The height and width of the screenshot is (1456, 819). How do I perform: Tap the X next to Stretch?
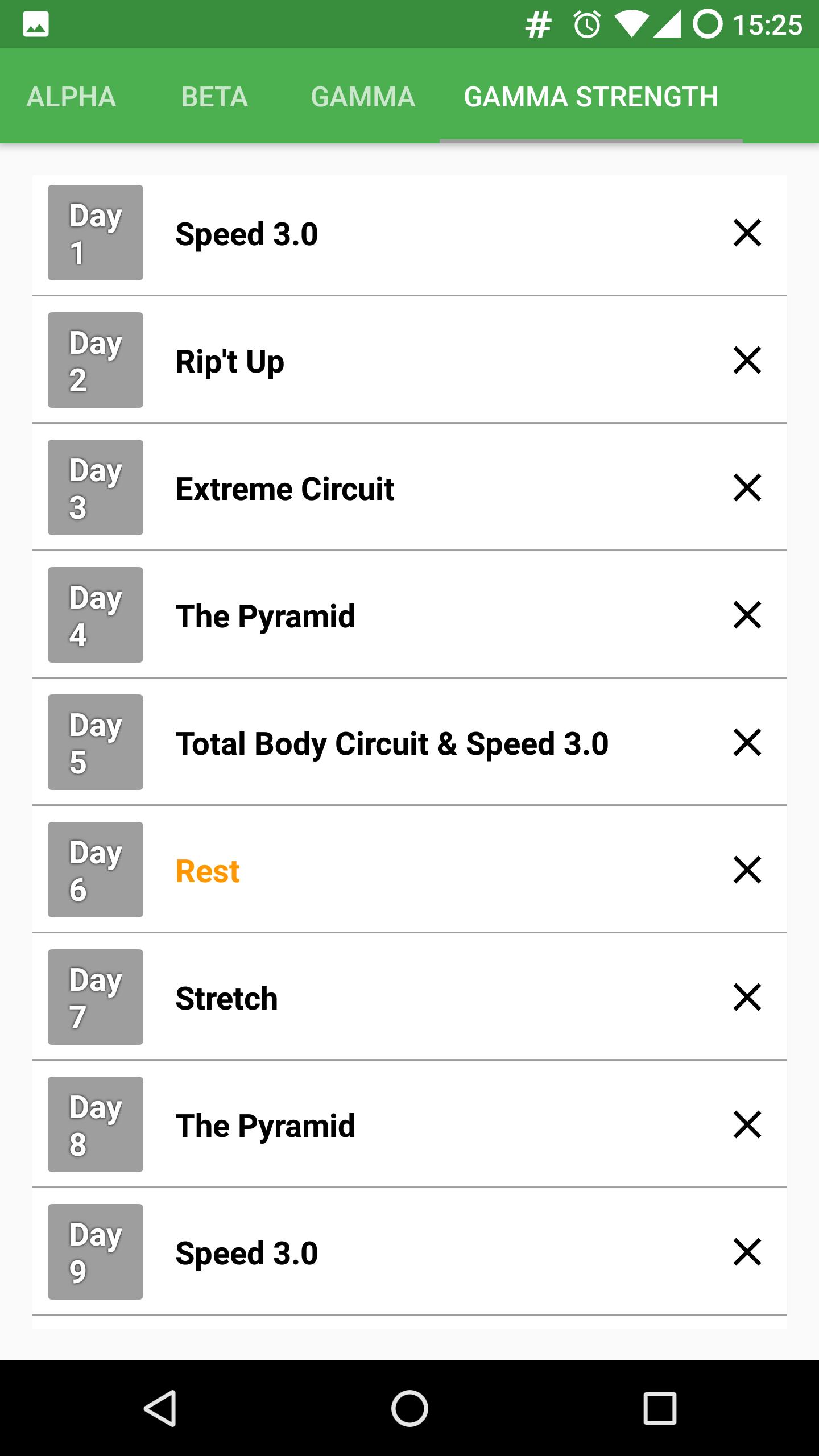(x=747, y=997)
